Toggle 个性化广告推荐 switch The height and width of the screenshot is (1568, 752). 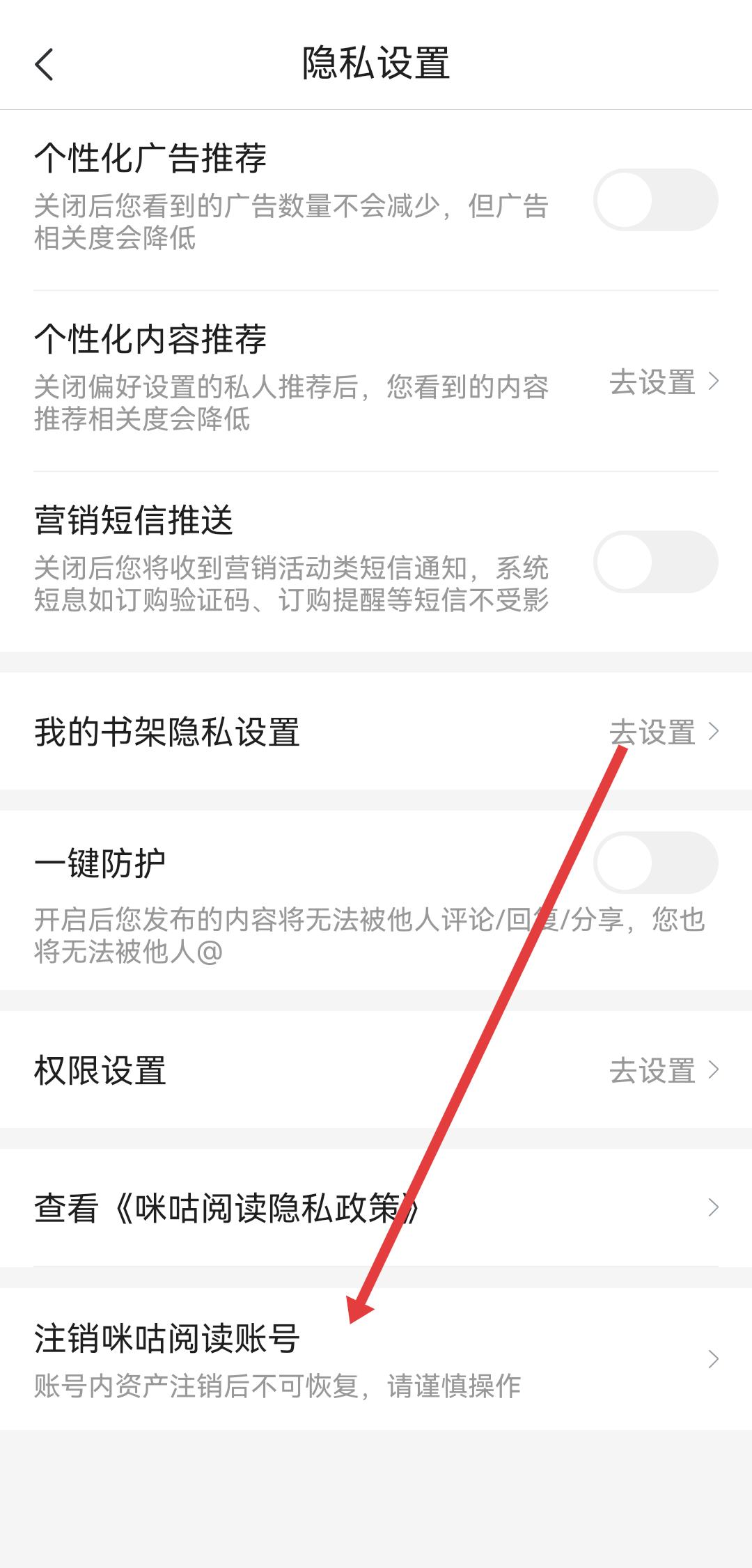tap(655, 200)
